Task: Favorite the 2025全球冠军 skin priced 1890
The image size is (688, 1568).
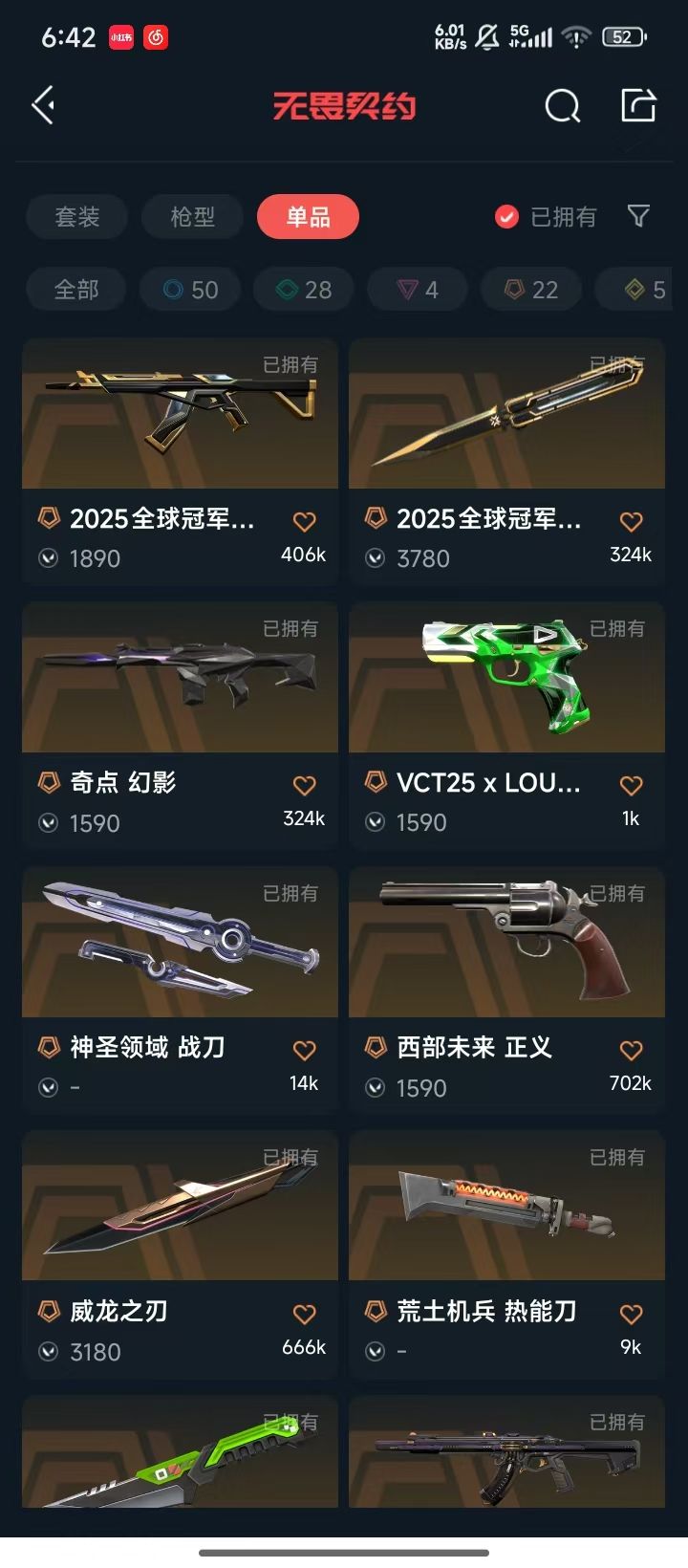Action: tap(304, 522)
